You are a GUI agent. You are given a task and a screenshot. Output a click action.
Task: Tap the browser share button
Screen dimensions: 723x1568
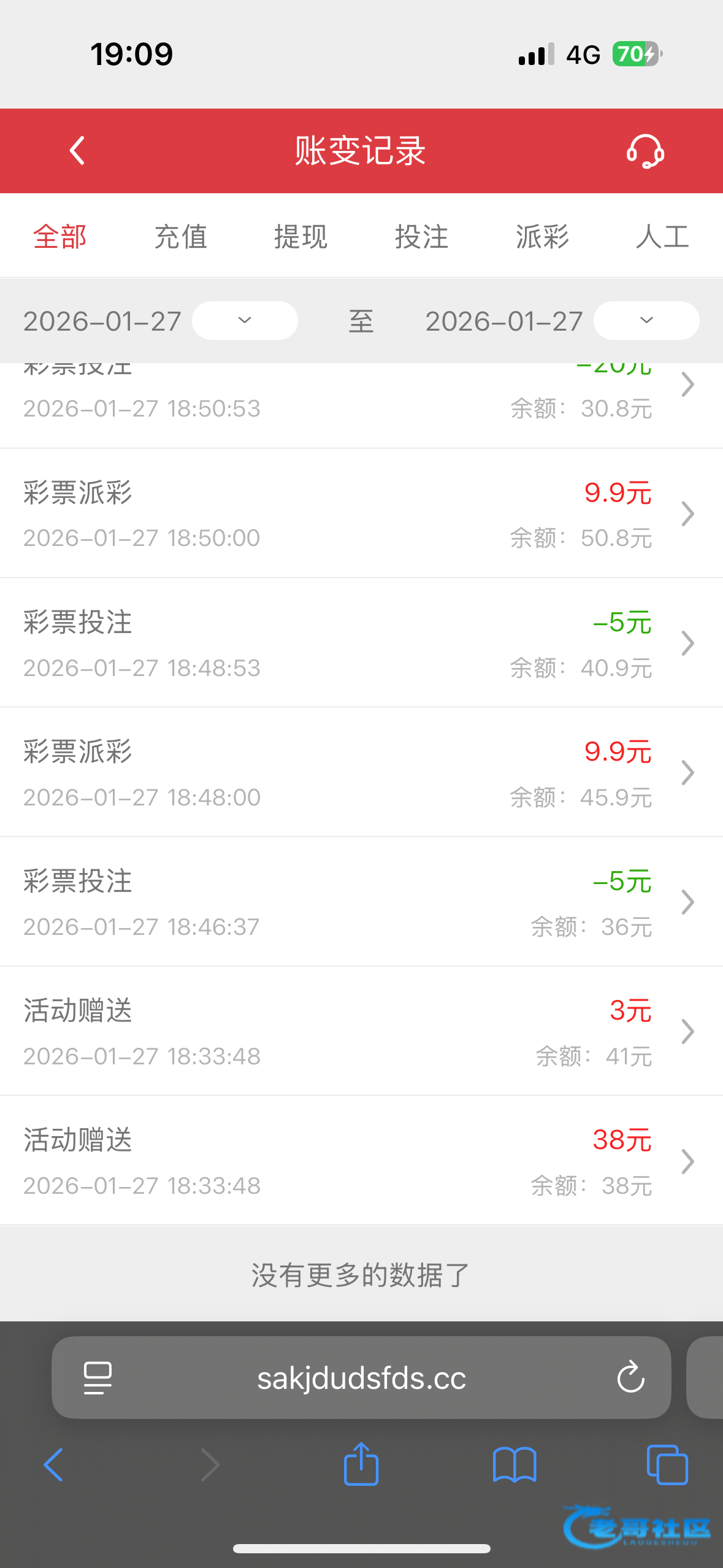pyautogui.click(x=361, y=1464)
